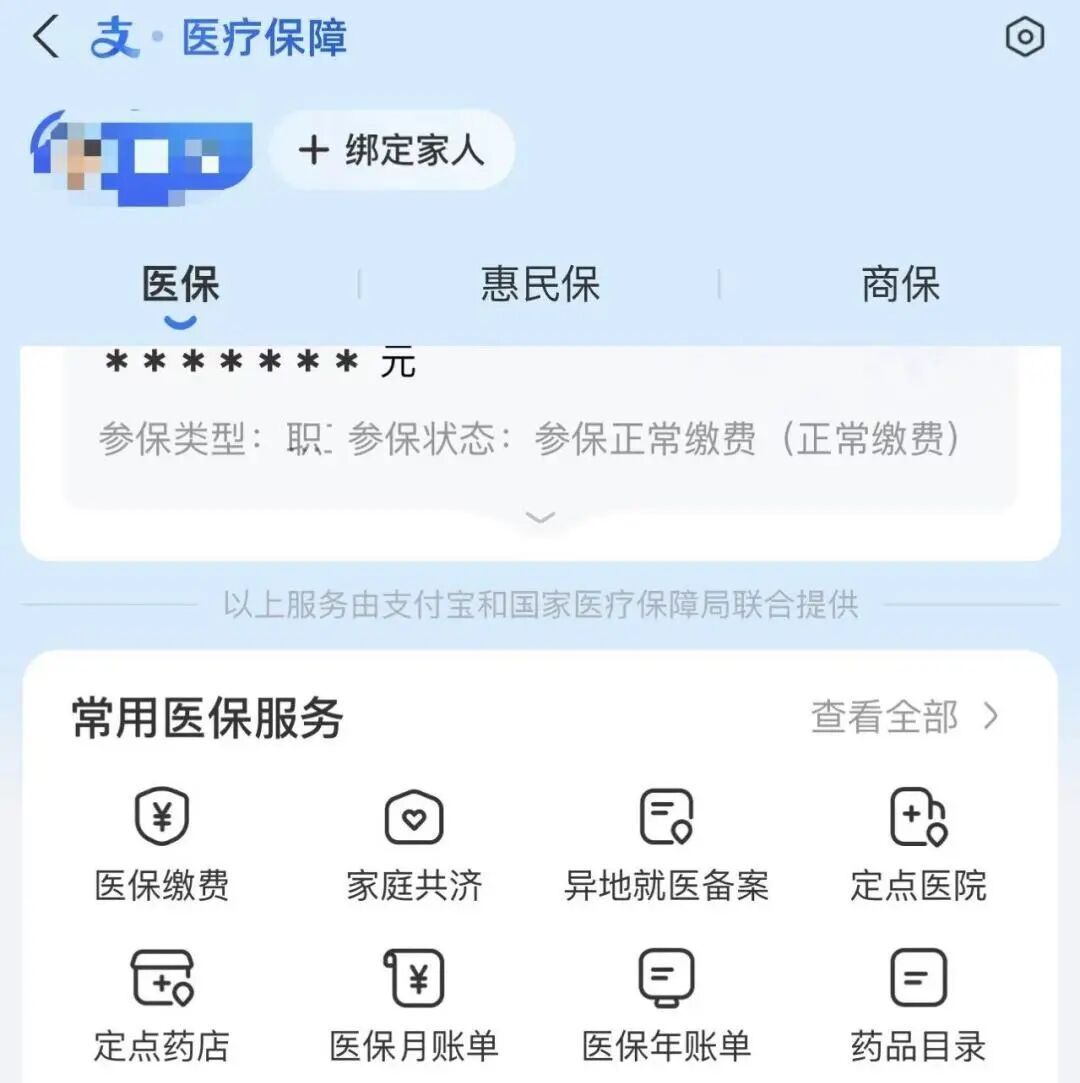View 医保年账单 annual bill
Screen dimensions: 1080x1083
click(666, 1006)
